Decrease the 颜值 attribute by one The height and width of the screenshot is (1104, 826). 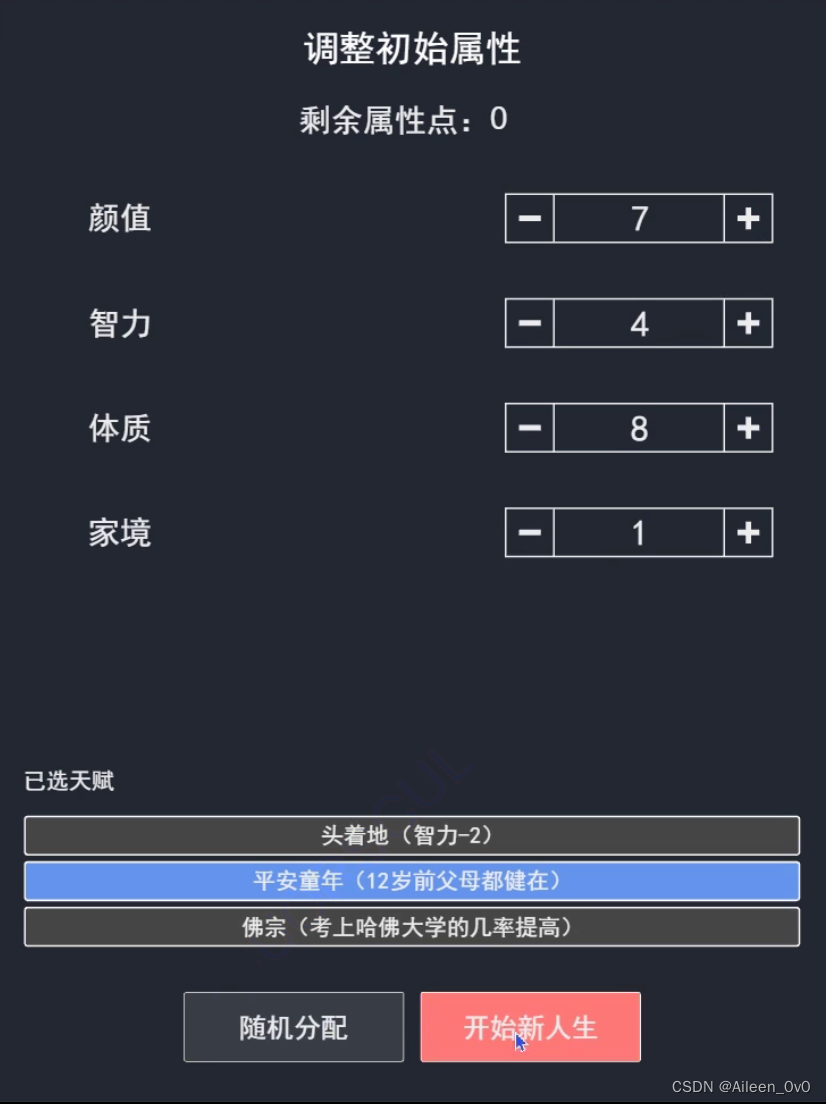pos(530,218)
